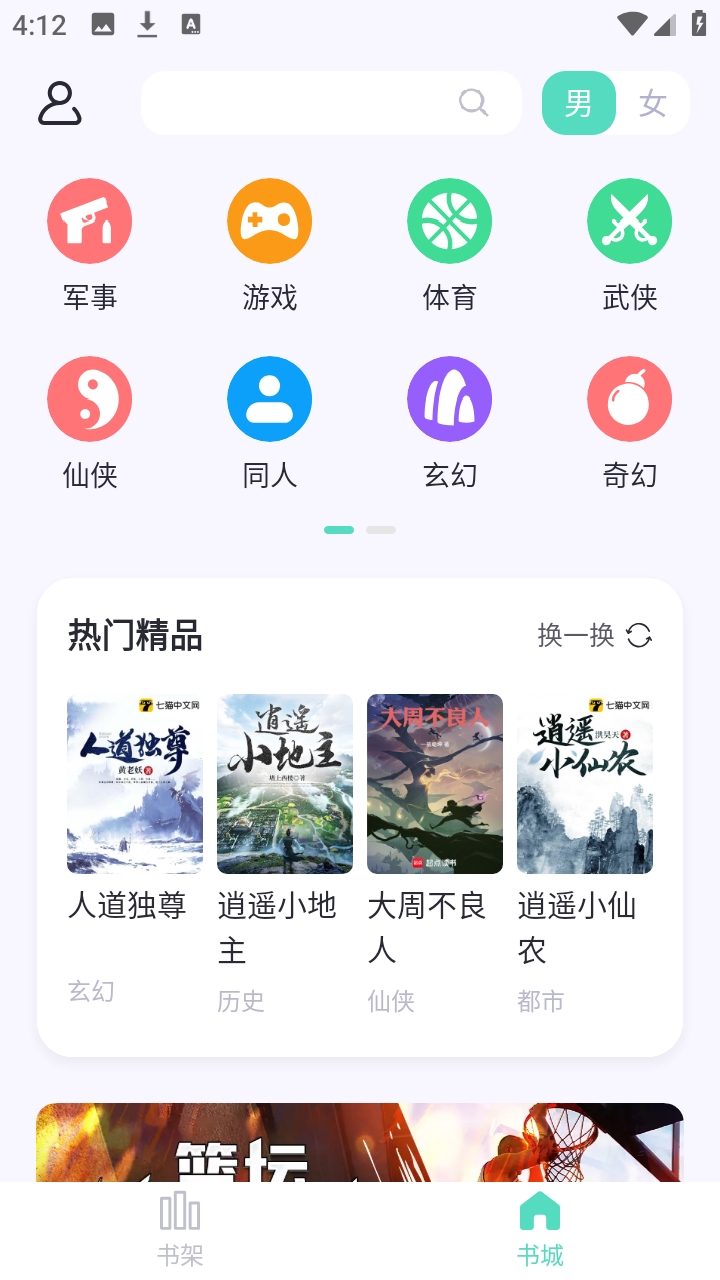The image size is (720, 1280).
Task: Open the 大周不良人 book link
Action: pyautogui.click(x=434, y=783)
